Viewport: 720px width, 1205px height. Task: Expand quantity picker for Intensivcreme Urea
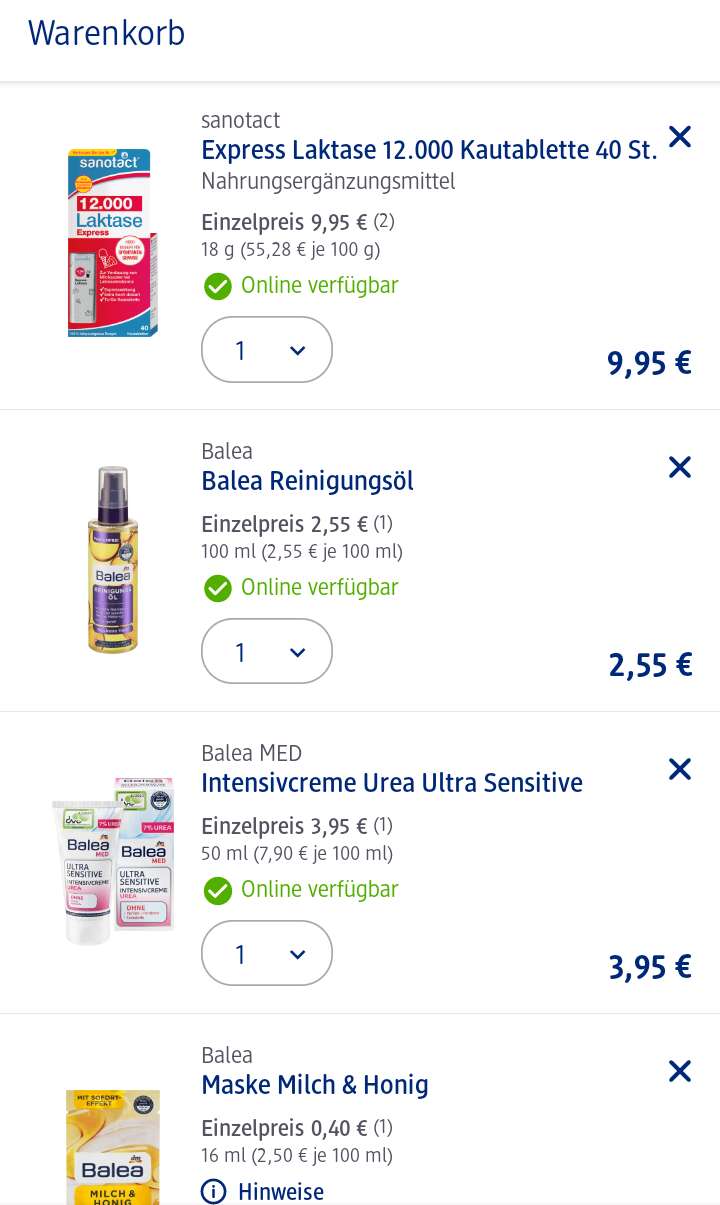click(267, 954)
